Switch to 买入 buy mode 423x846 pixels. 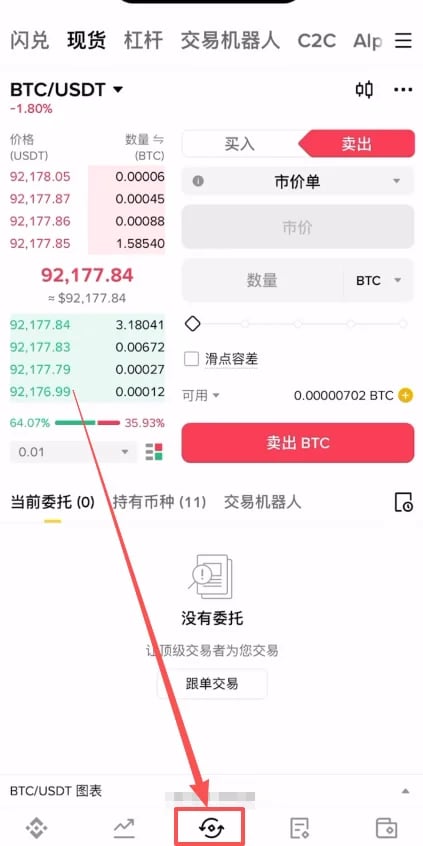[x=240, y=144]
